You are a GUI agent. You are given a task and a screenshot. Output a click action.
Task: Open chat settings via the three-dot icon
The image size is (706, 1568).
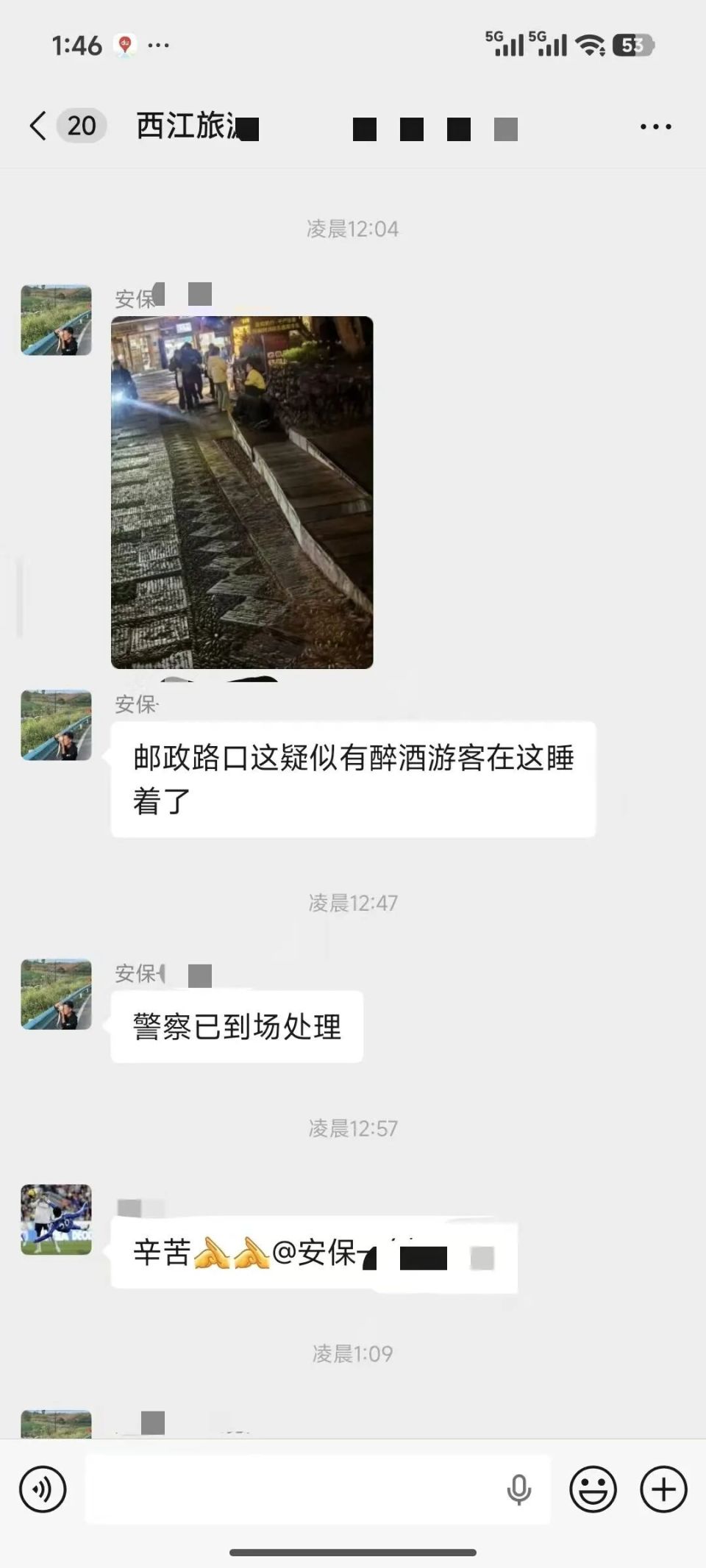[653, 125]
